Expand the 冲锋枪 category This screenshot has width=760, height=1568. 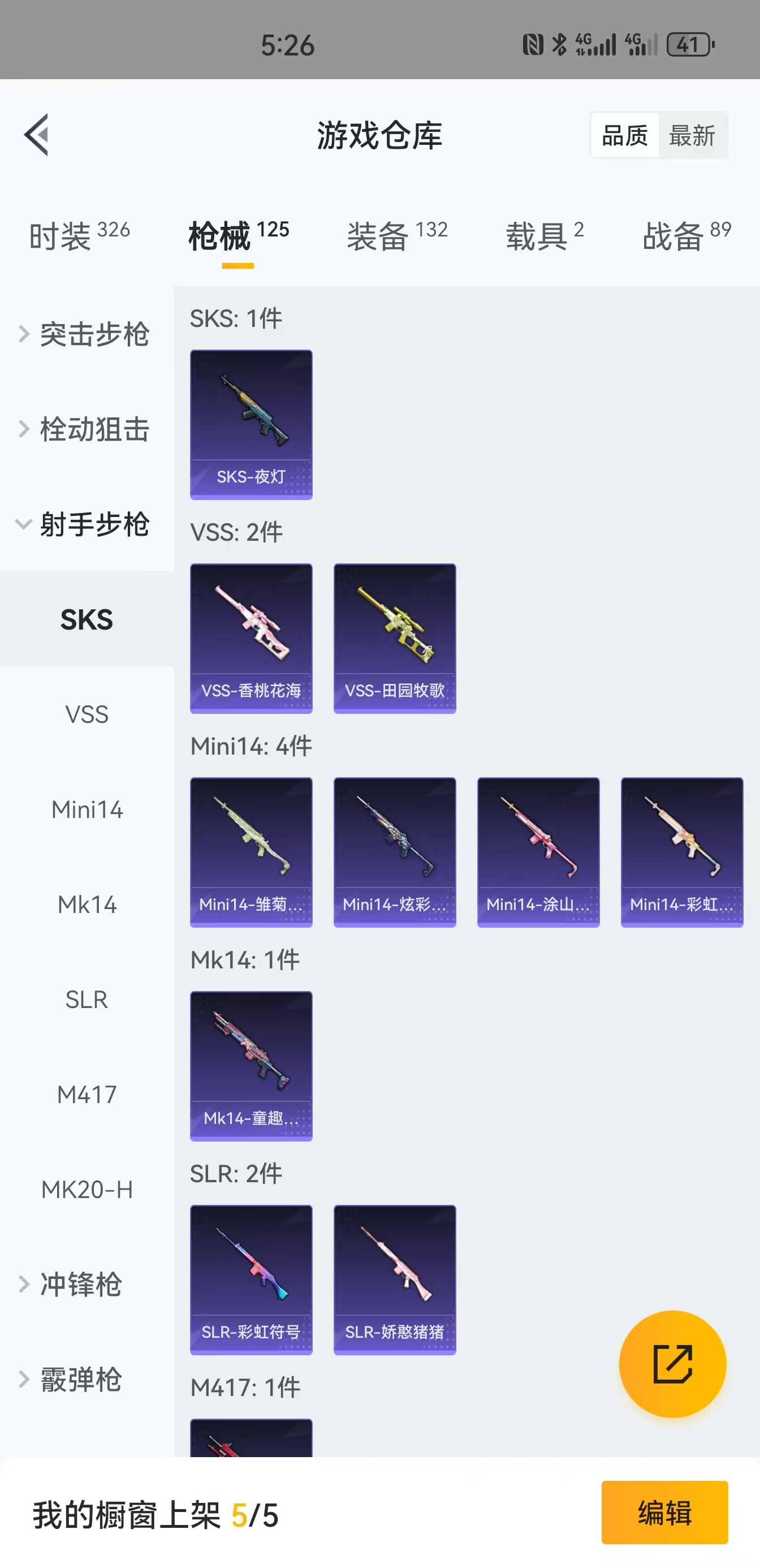pos(81,1285)
